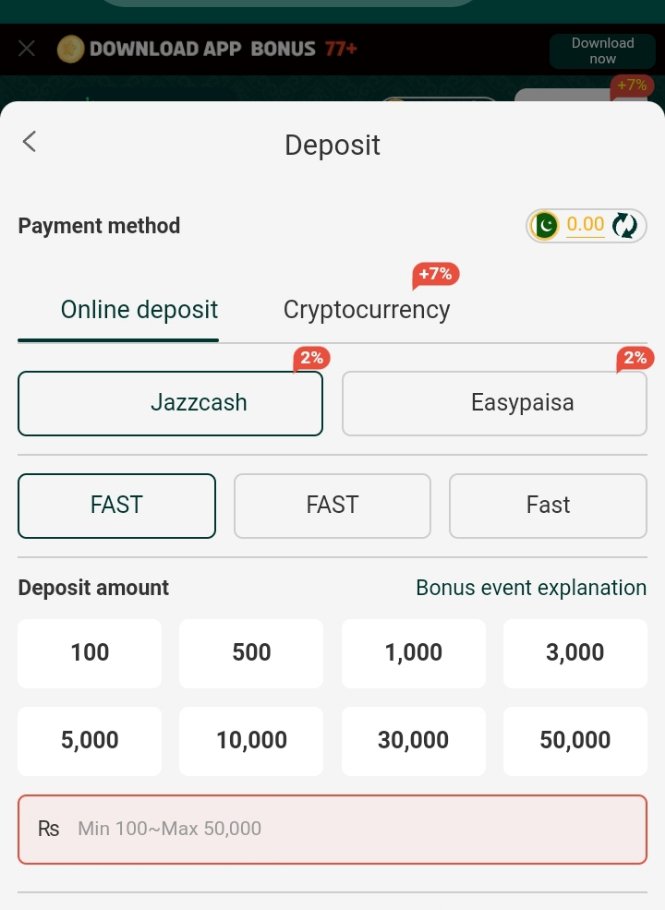The width and height of the screenshot is (665, 910).
Task: Pick the 3,000 deposit amount
Action: pyautogui.click(x=575, y=653)
